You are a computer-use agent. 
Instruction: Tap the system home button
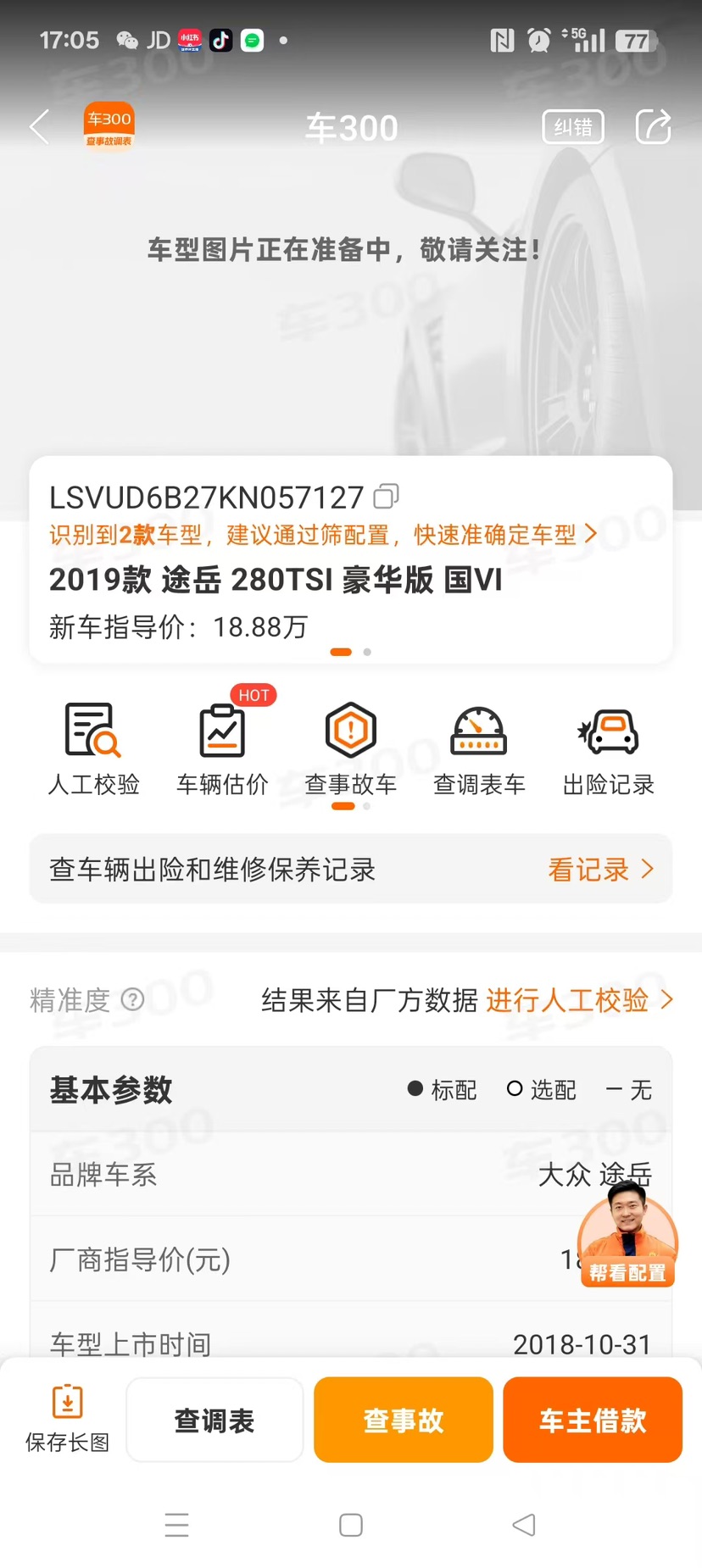pos(351,1525)
